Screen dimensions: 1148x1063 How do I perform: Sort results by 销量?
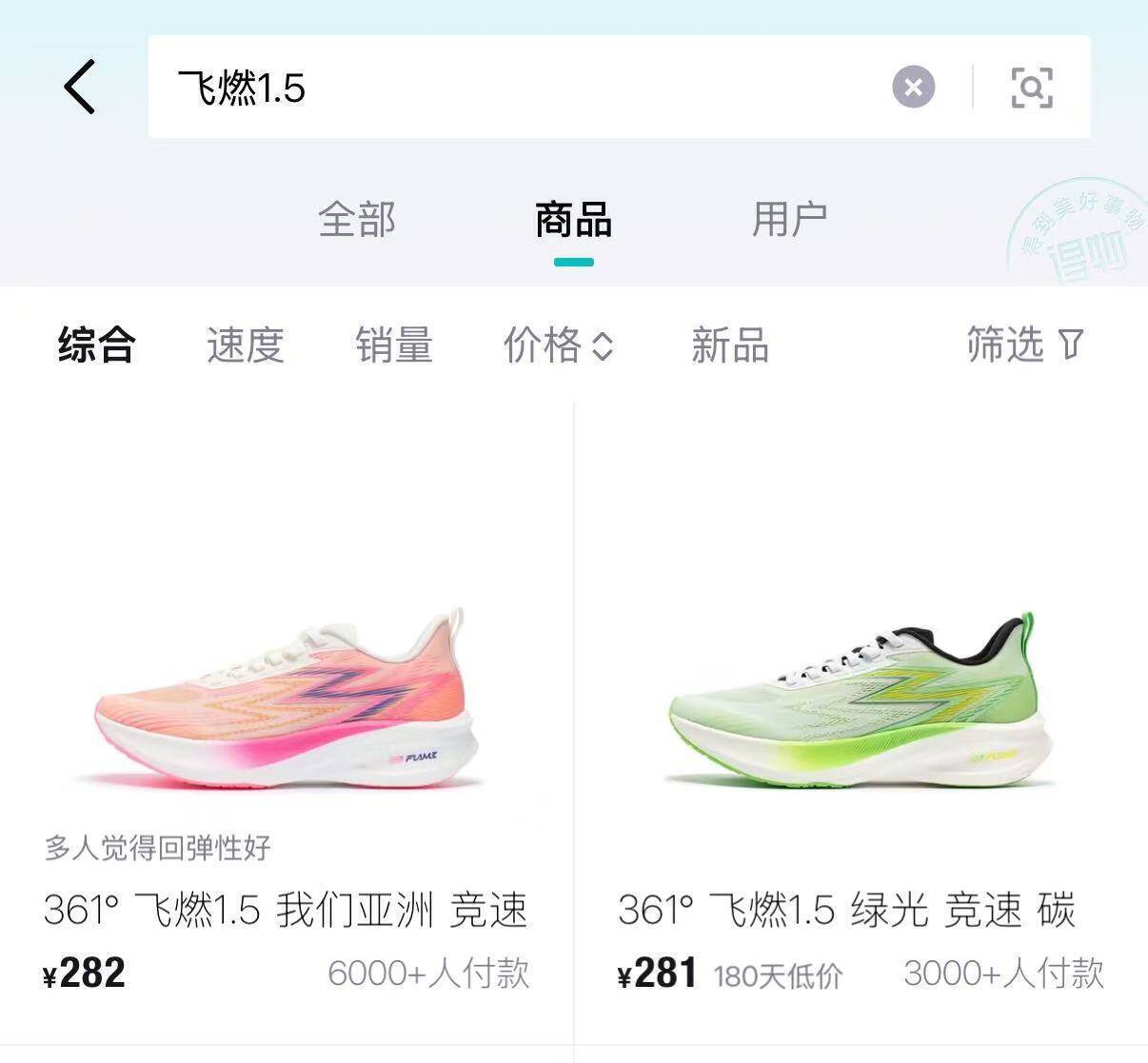pos(394,344)
